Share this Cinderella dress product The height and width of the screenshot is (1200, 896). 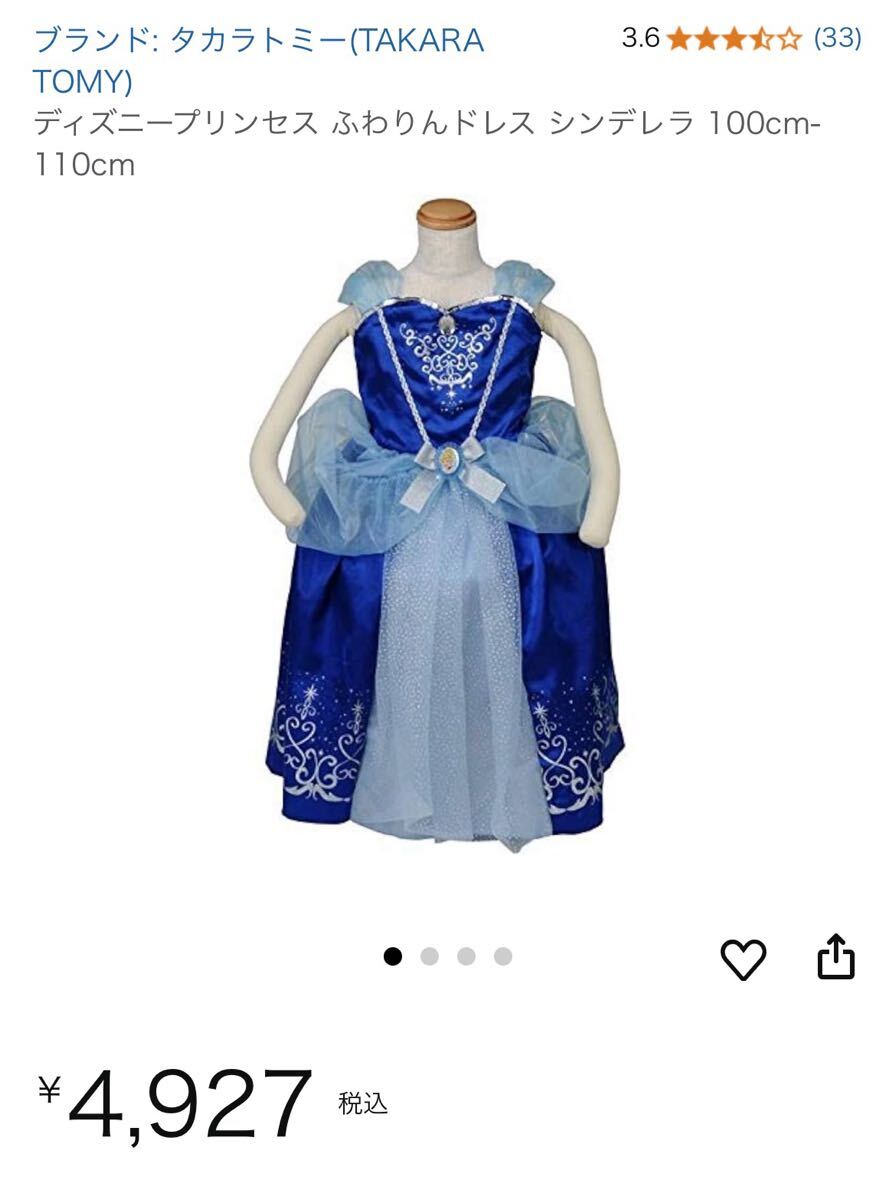coord(836,957)
